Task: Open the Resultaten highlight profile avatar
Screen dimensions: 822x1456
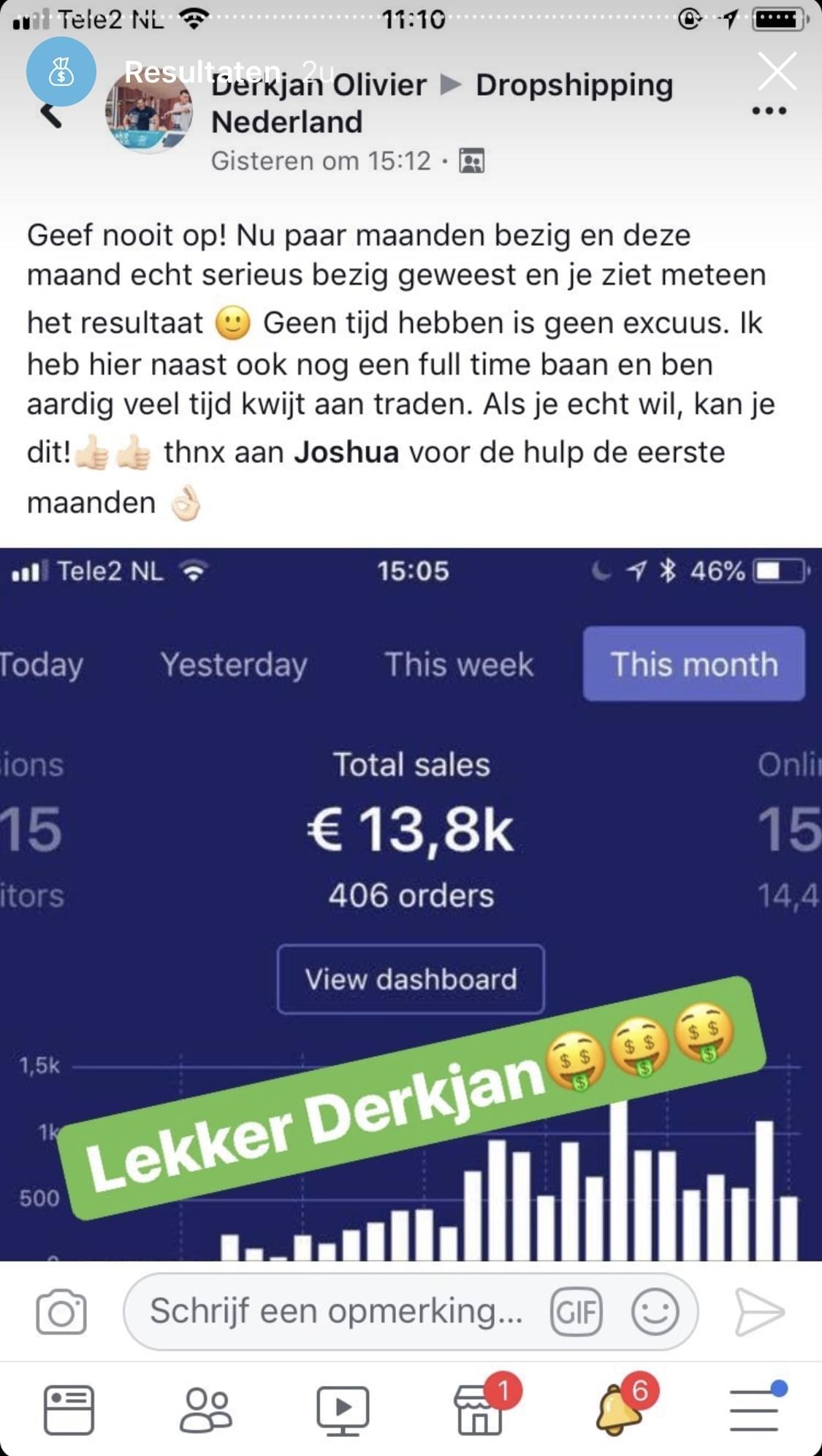Action: point(61,72)
